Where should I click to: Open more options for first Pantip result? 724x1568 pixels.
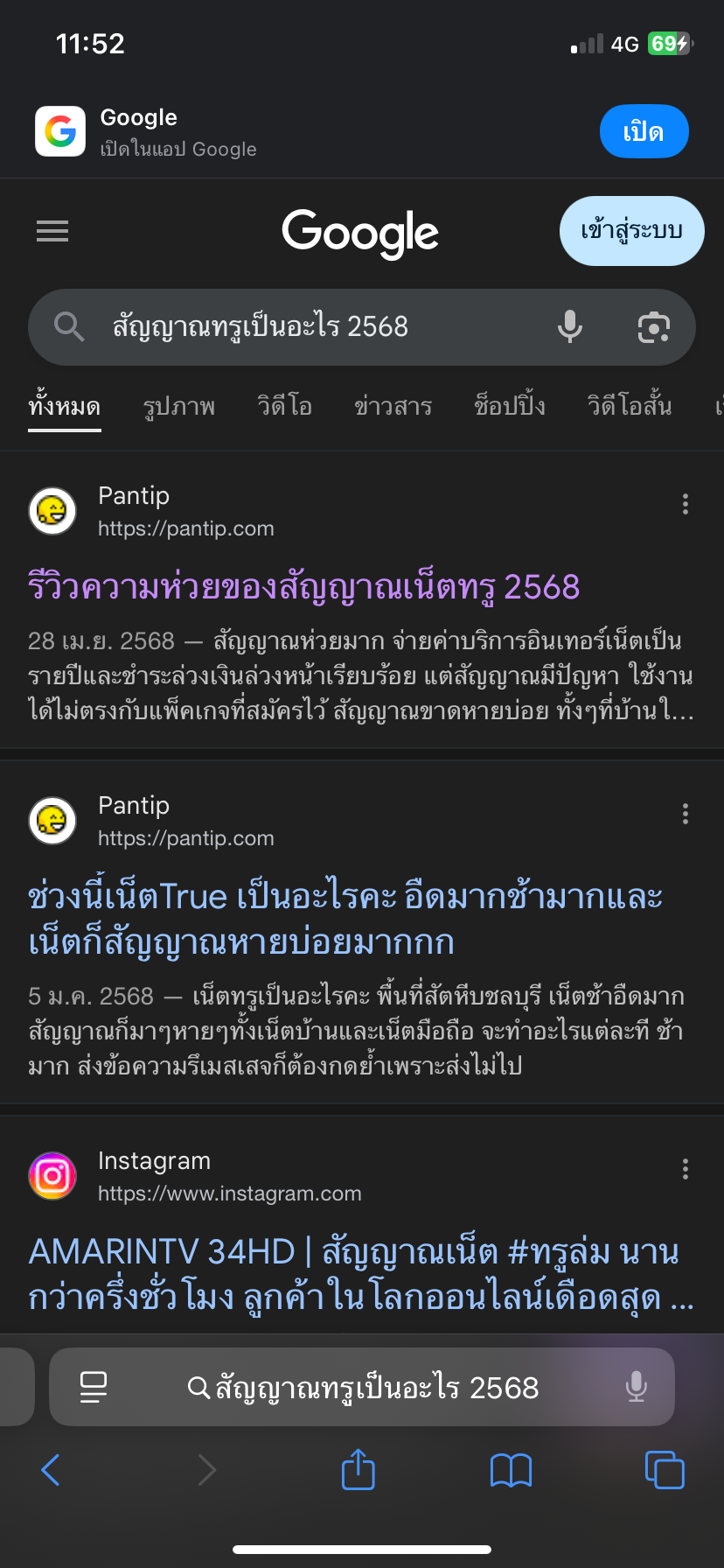(x=686, y=504)
